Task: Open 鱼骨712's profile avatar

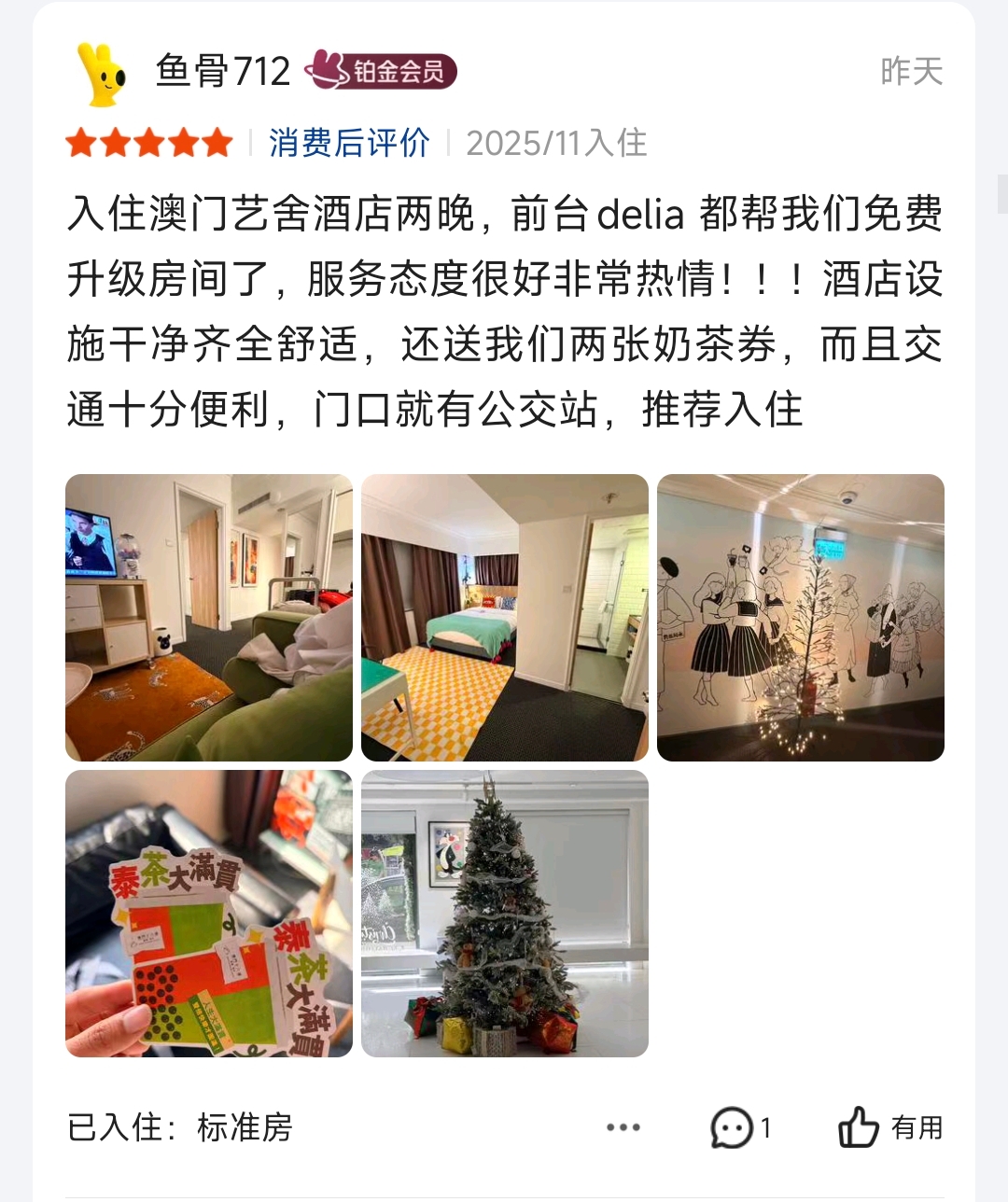Action: [x=101, y=73]
